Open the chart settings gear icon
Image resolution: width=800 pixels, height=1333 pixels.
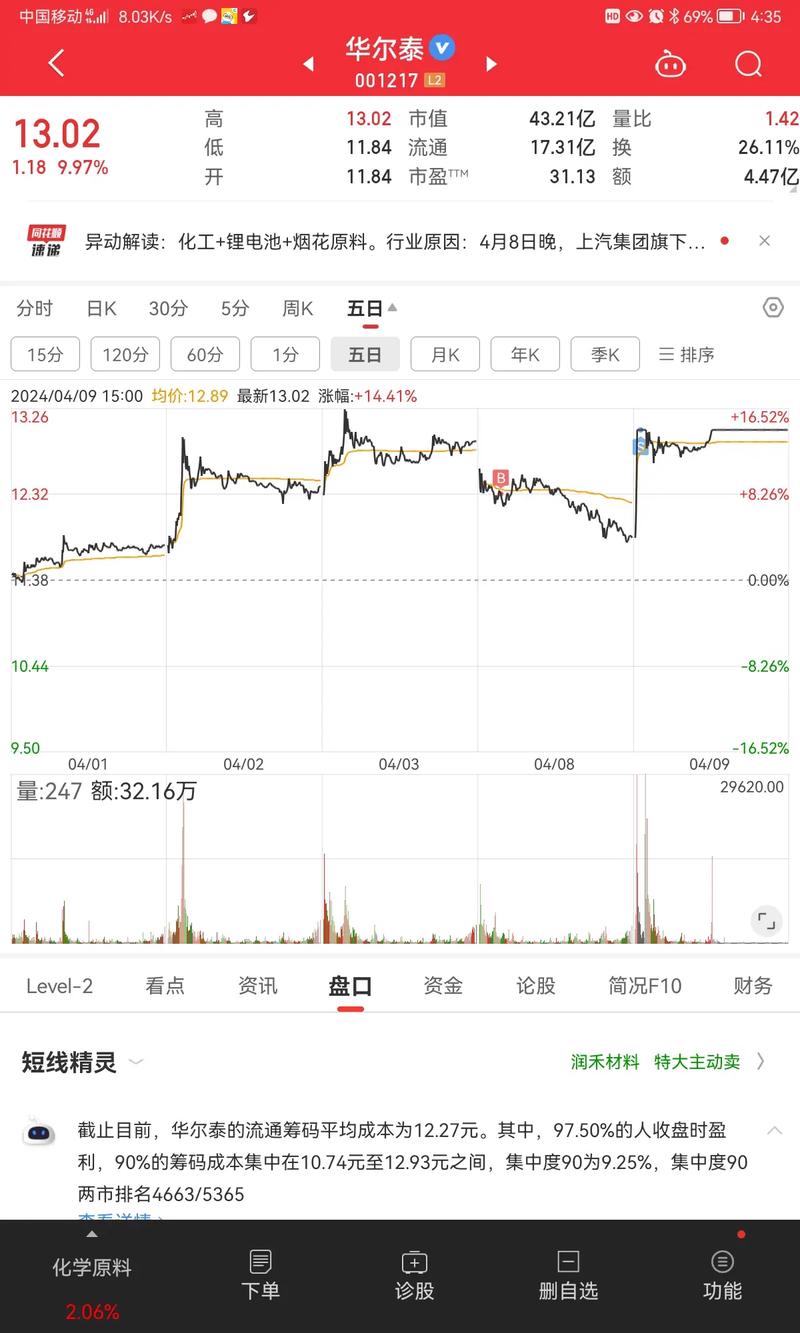(x=772, y=307)
